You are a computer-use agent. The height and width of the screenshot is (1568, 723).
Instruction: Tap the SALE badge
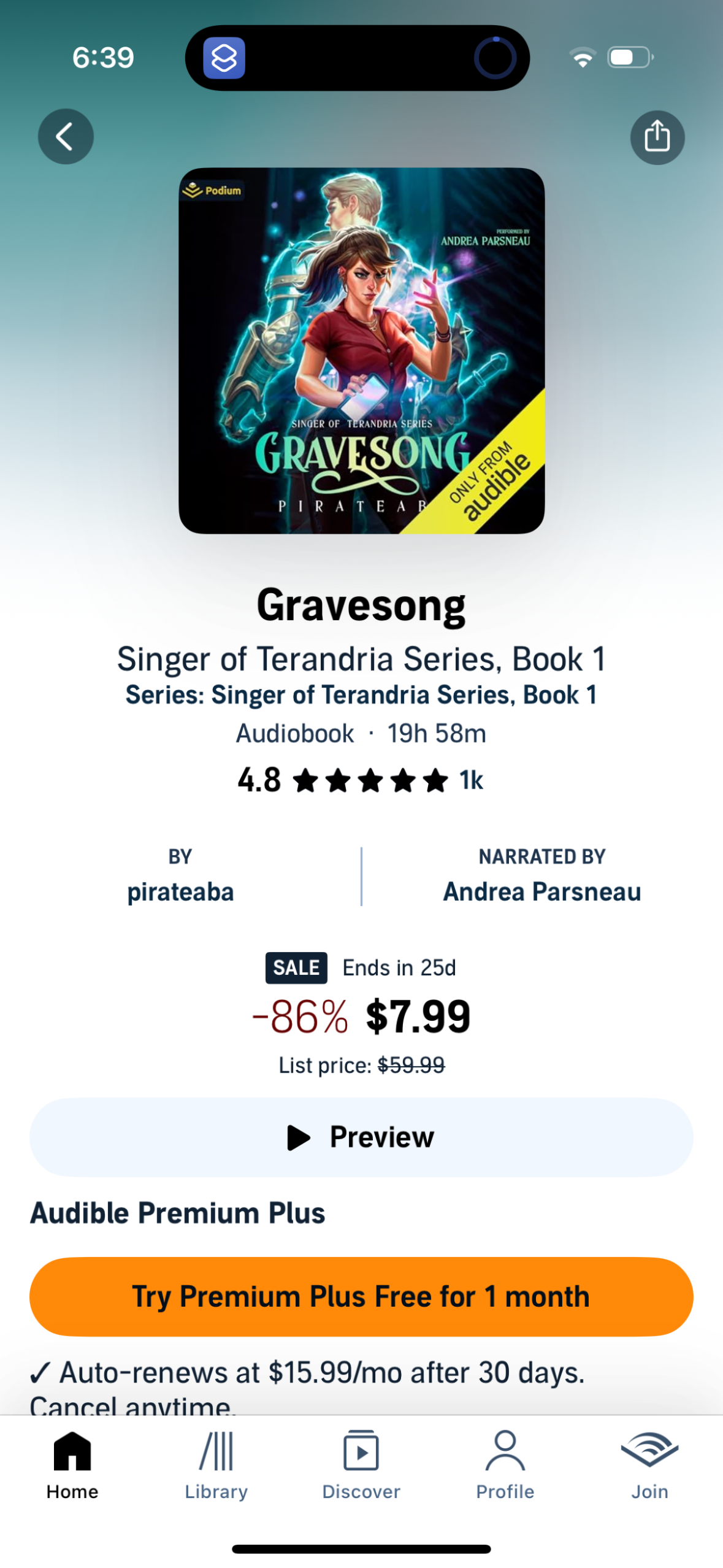click(296, 967)
